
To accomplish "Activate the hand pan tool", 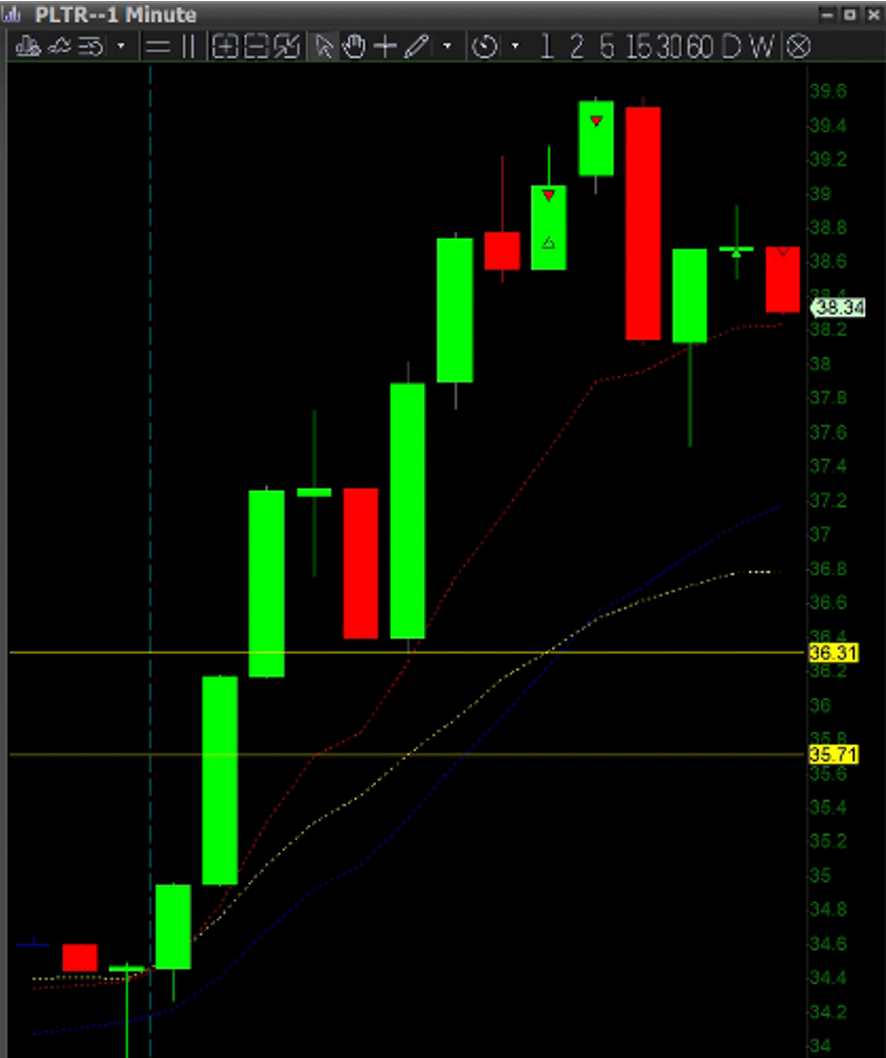I will coord(354,47).
